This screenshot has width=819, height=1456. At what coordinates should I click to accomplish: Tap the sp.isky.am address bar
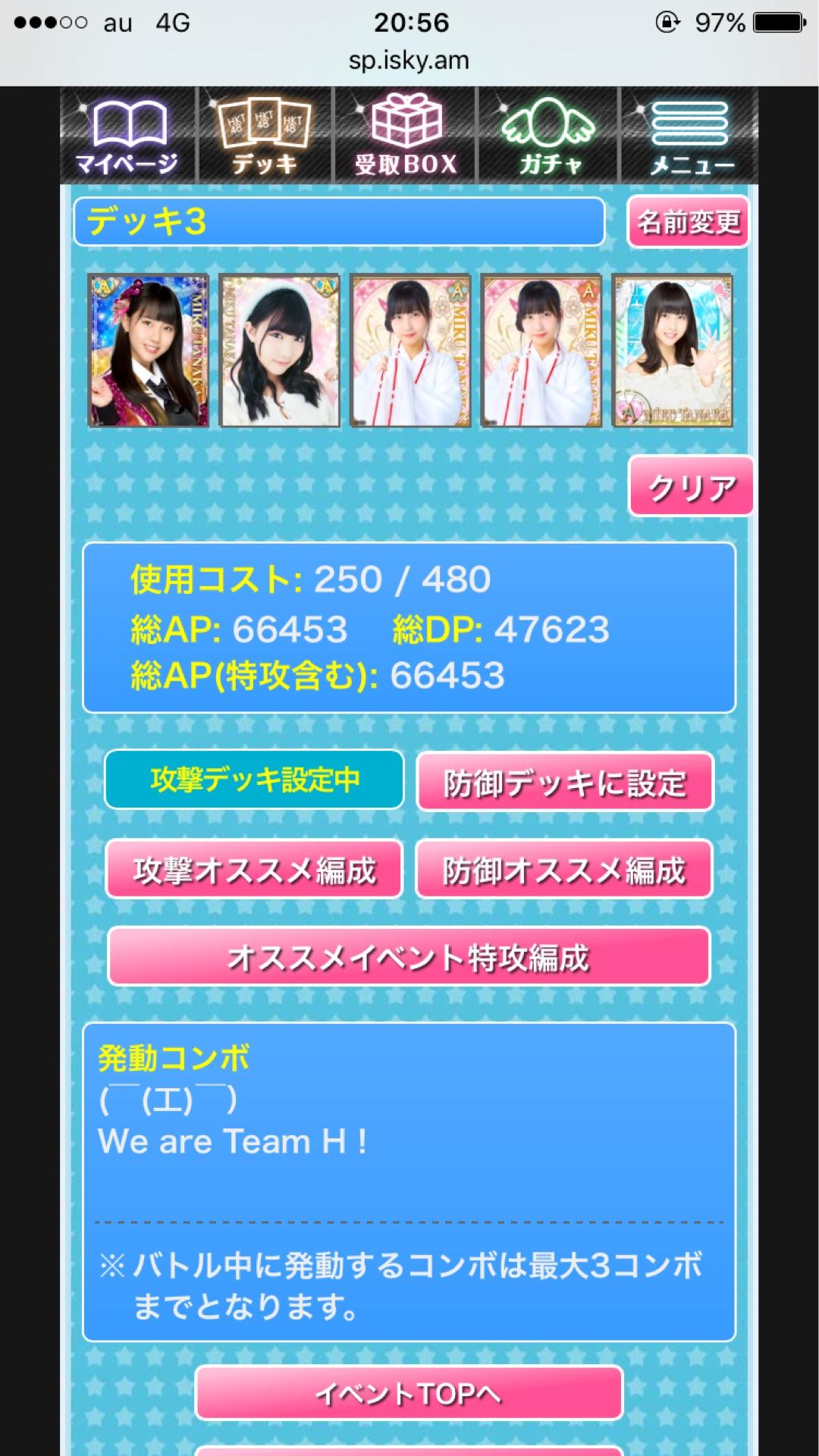point(409,61)
